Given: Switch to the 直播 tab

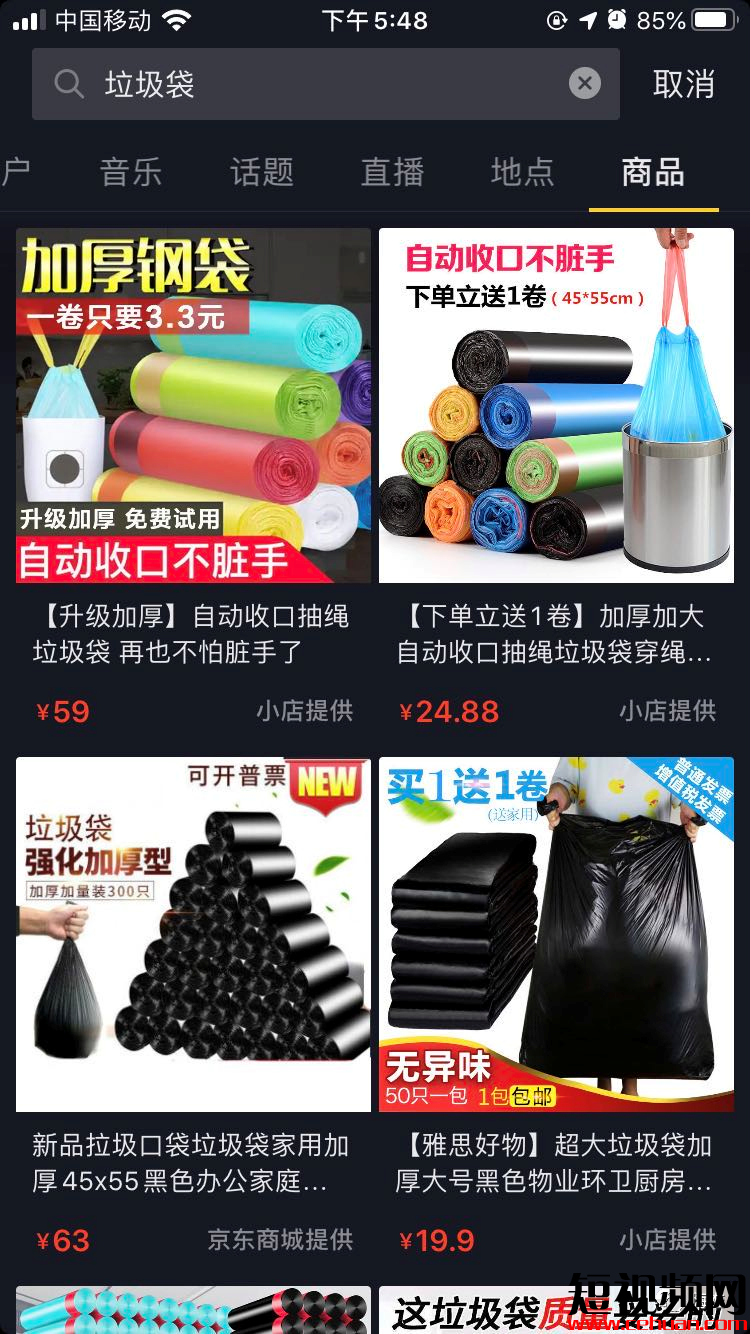Looking at the screenshot, I should (x=392, y=172).
